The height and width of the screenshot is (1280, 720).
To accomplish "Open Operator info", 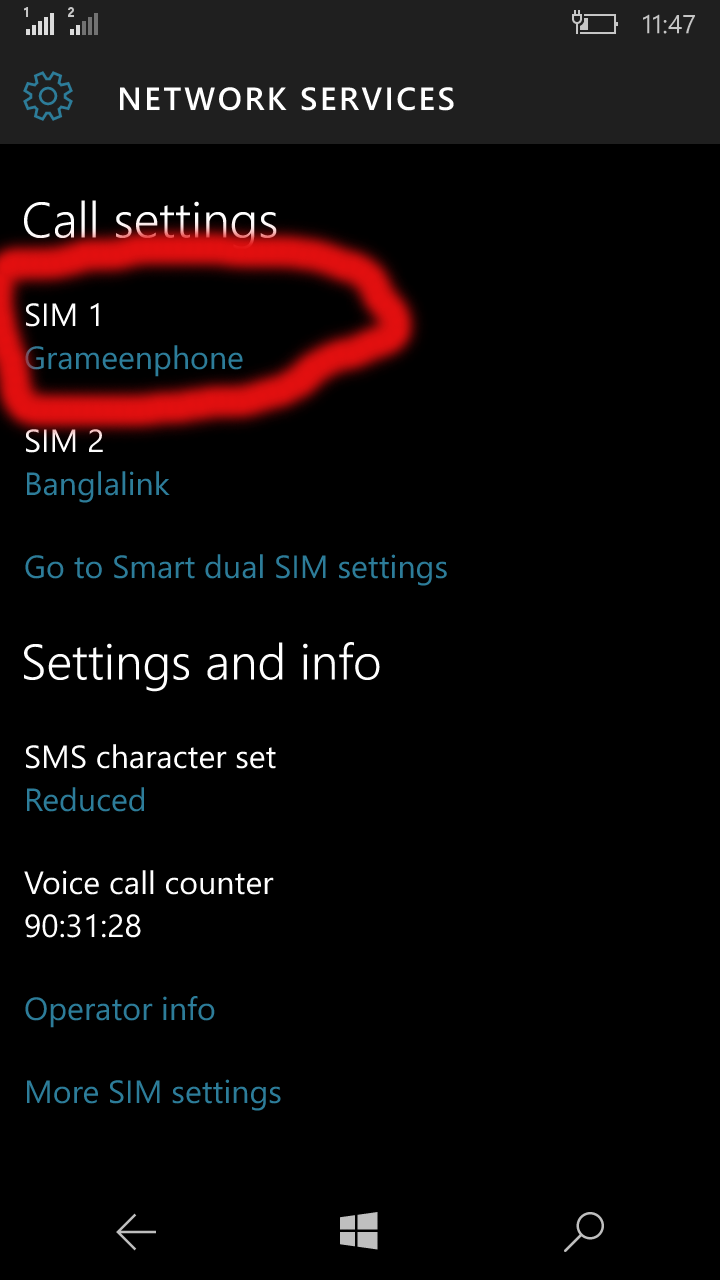I will 119,1009.
